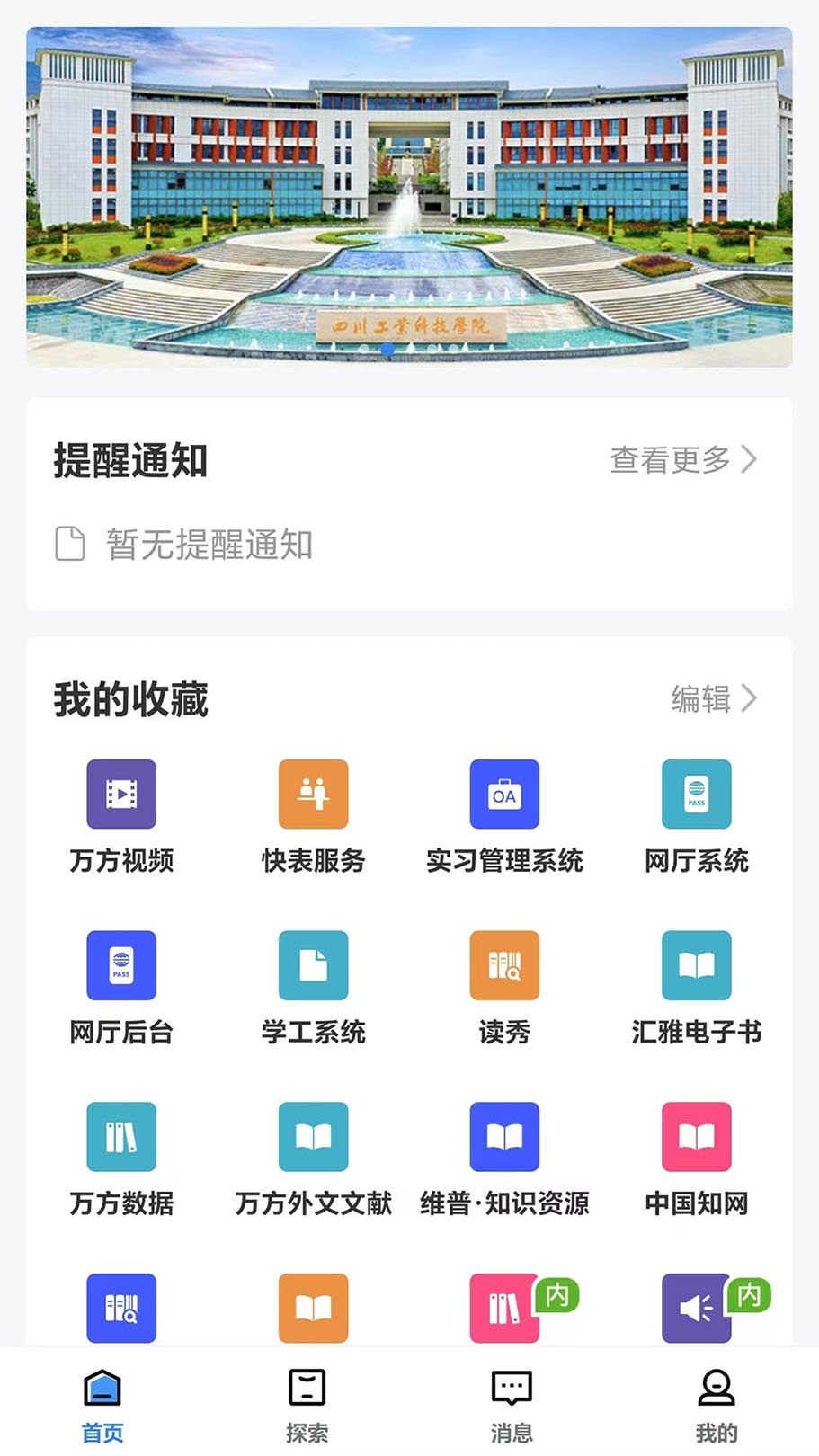Open the pink app marked 内 in bottom row
Image resolution: width=819 pixels, height=1456 pixels.
[x=504, y=1308]
